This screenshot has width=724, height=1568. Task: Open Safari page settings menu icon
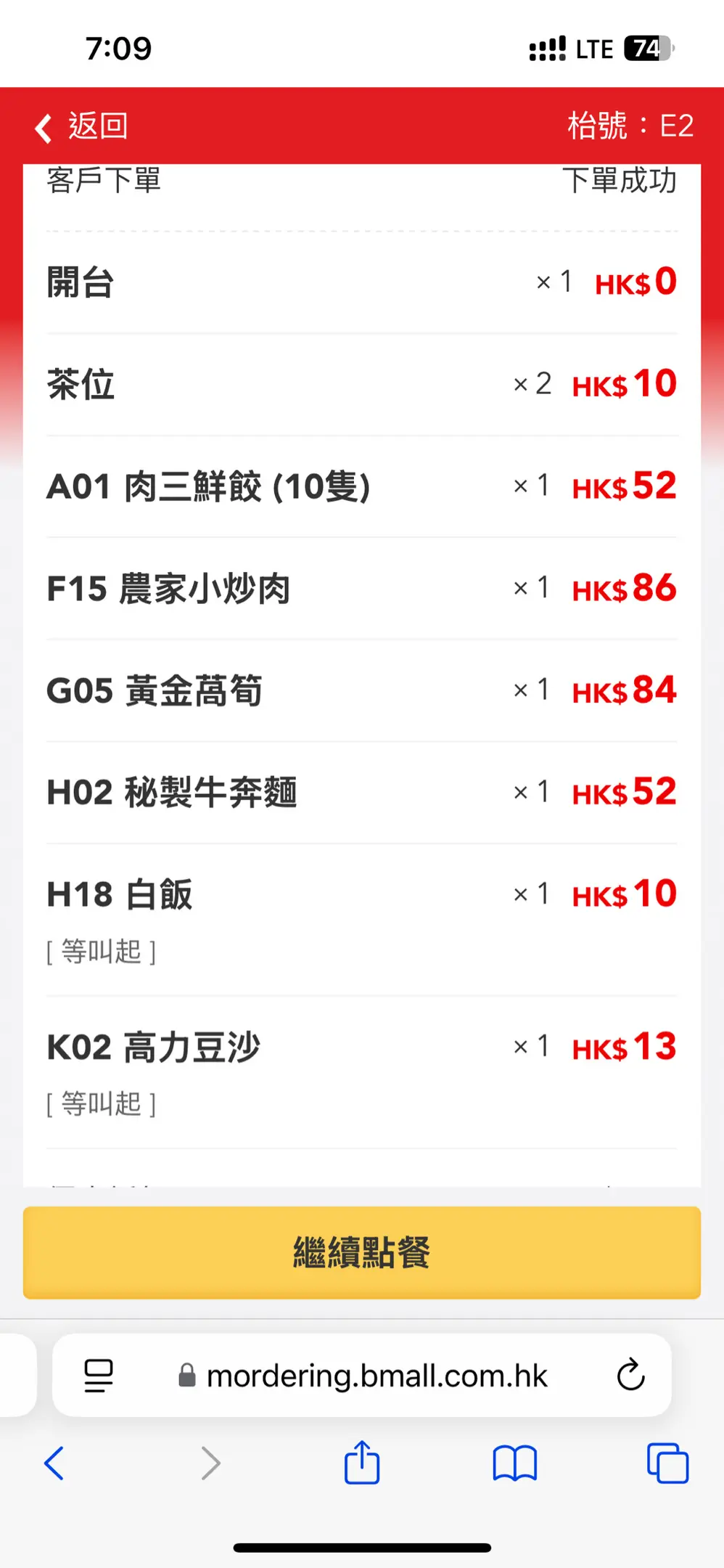[x=99, y=1376]
